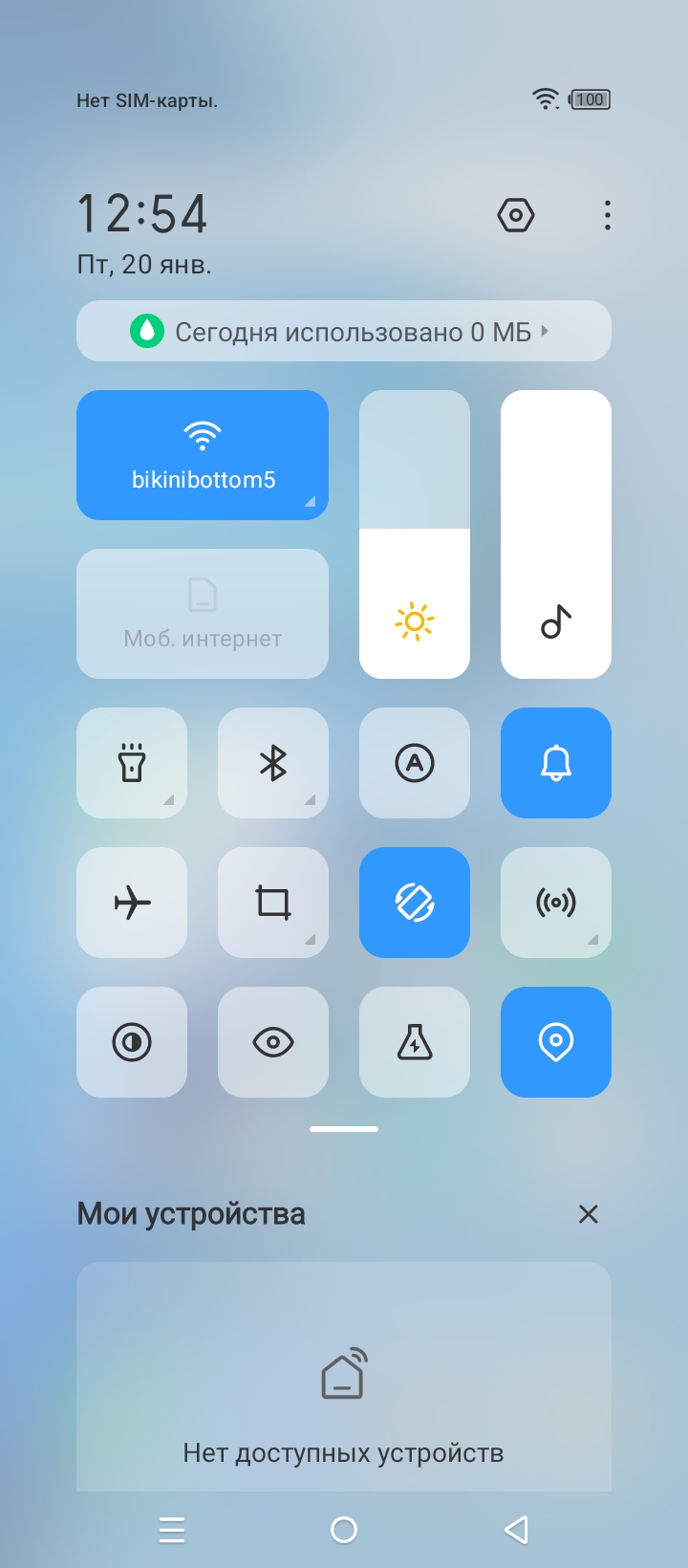Close the Мои устройства section
This screenshot has width=688, height=1568.
(589, 1214)
